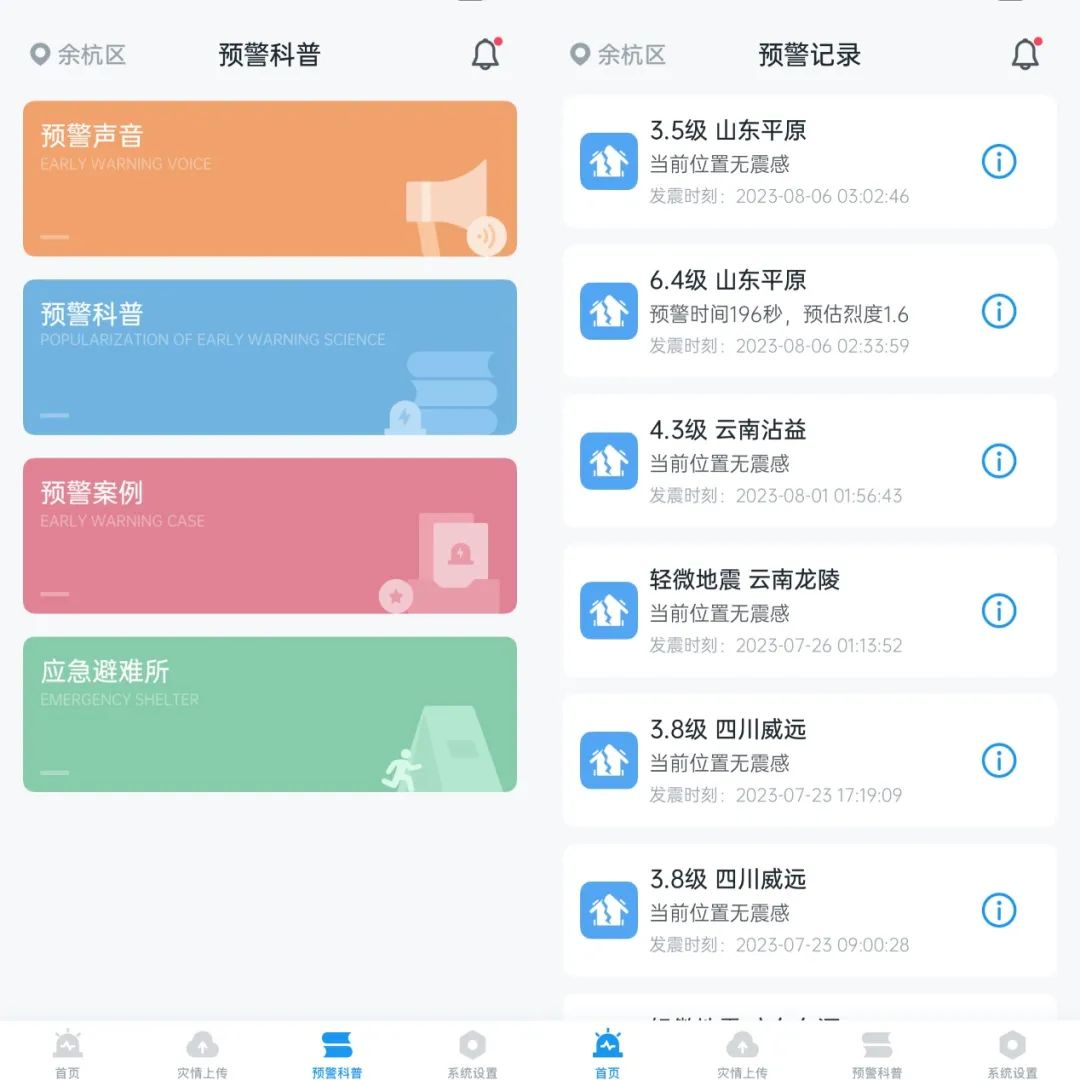Show info for the 3.5级 山东平原 record
This screenshot has width=1080, height=1080.
(998, 161)
